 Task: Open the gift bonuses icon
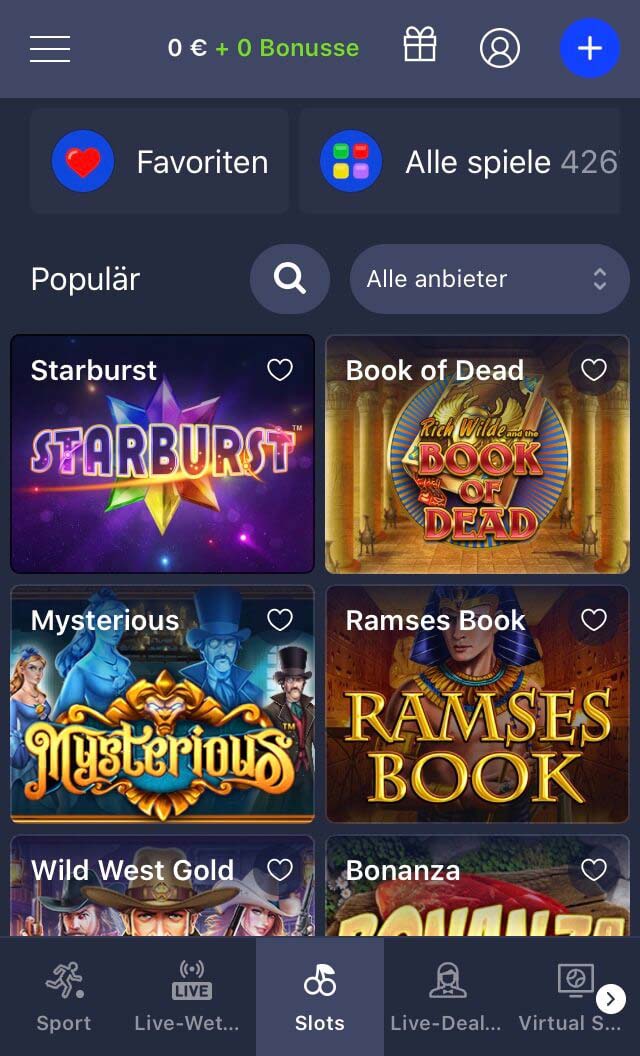(420, 46)
